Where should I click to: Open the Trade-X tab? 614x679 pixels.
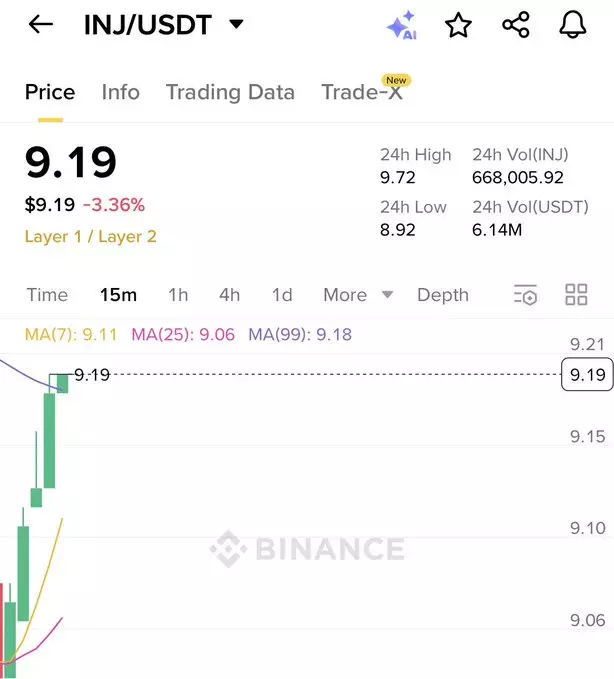point(361,93)
